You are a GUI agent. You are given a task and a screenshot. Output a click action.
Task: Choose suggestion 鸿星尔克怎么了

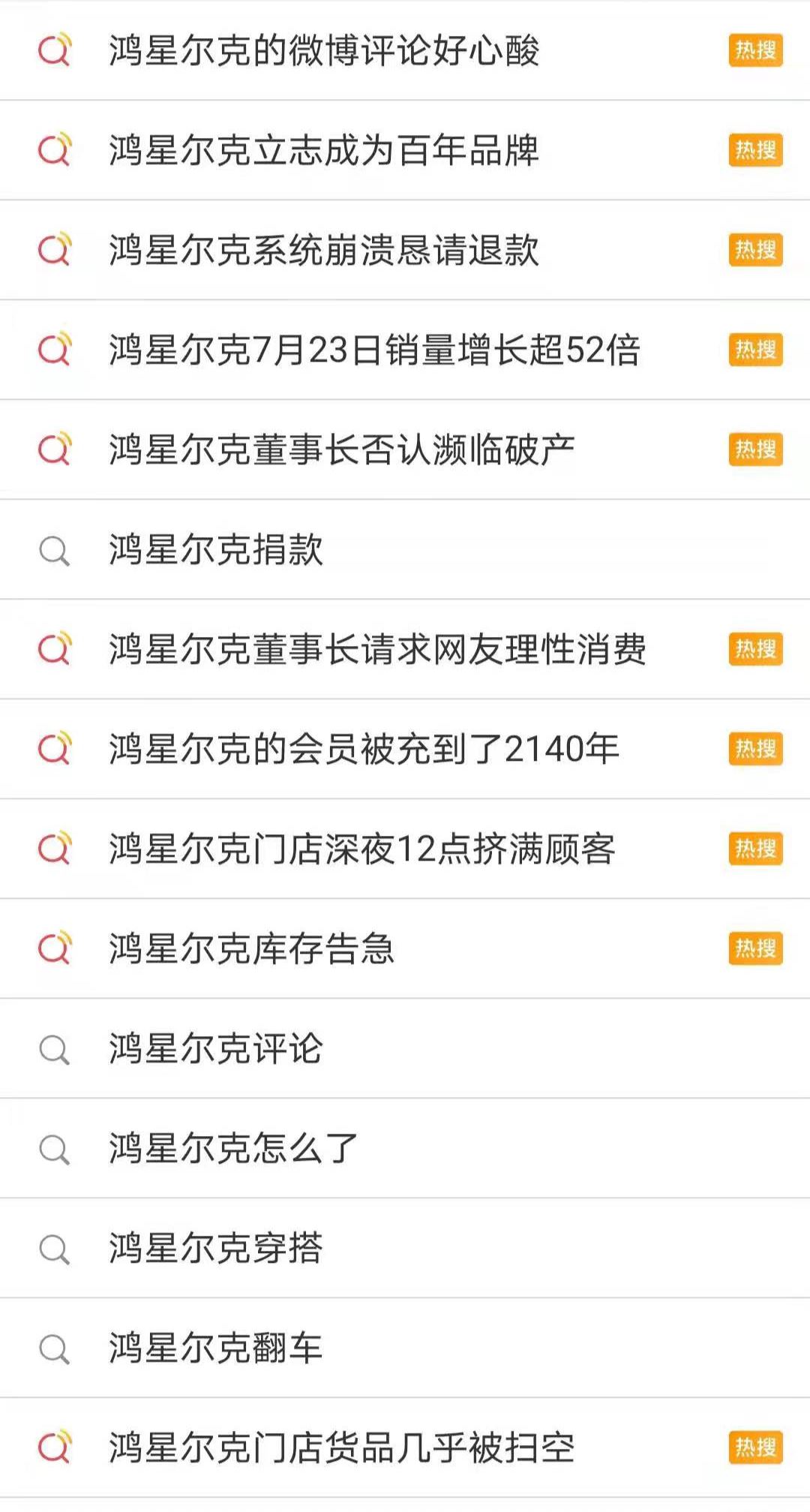(x=233, y=1148)
